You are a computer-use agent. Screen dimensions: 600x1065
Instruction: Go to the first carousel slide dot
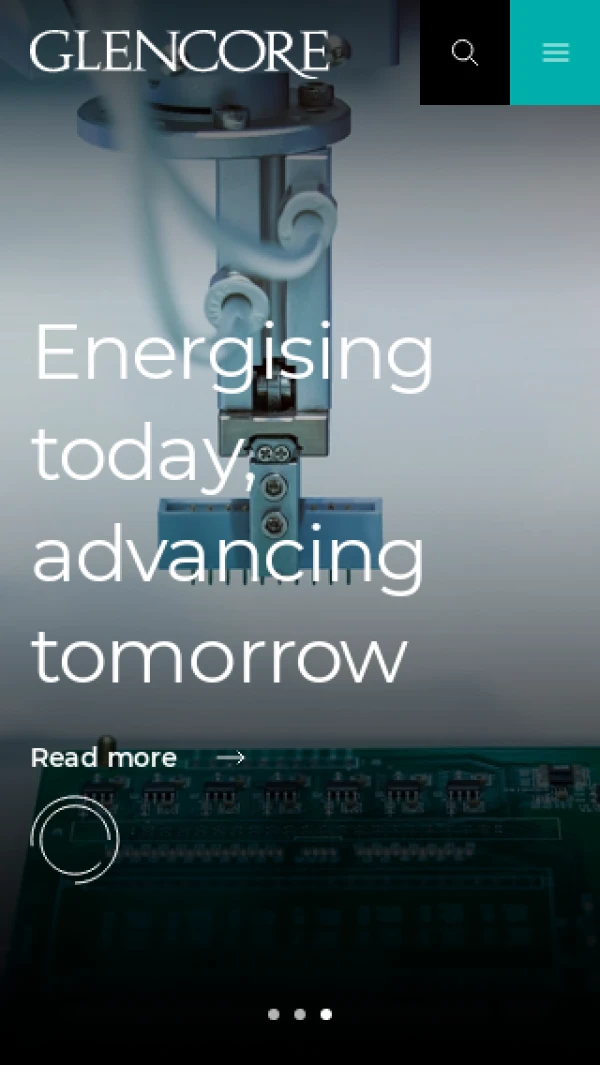point(274,1014)
